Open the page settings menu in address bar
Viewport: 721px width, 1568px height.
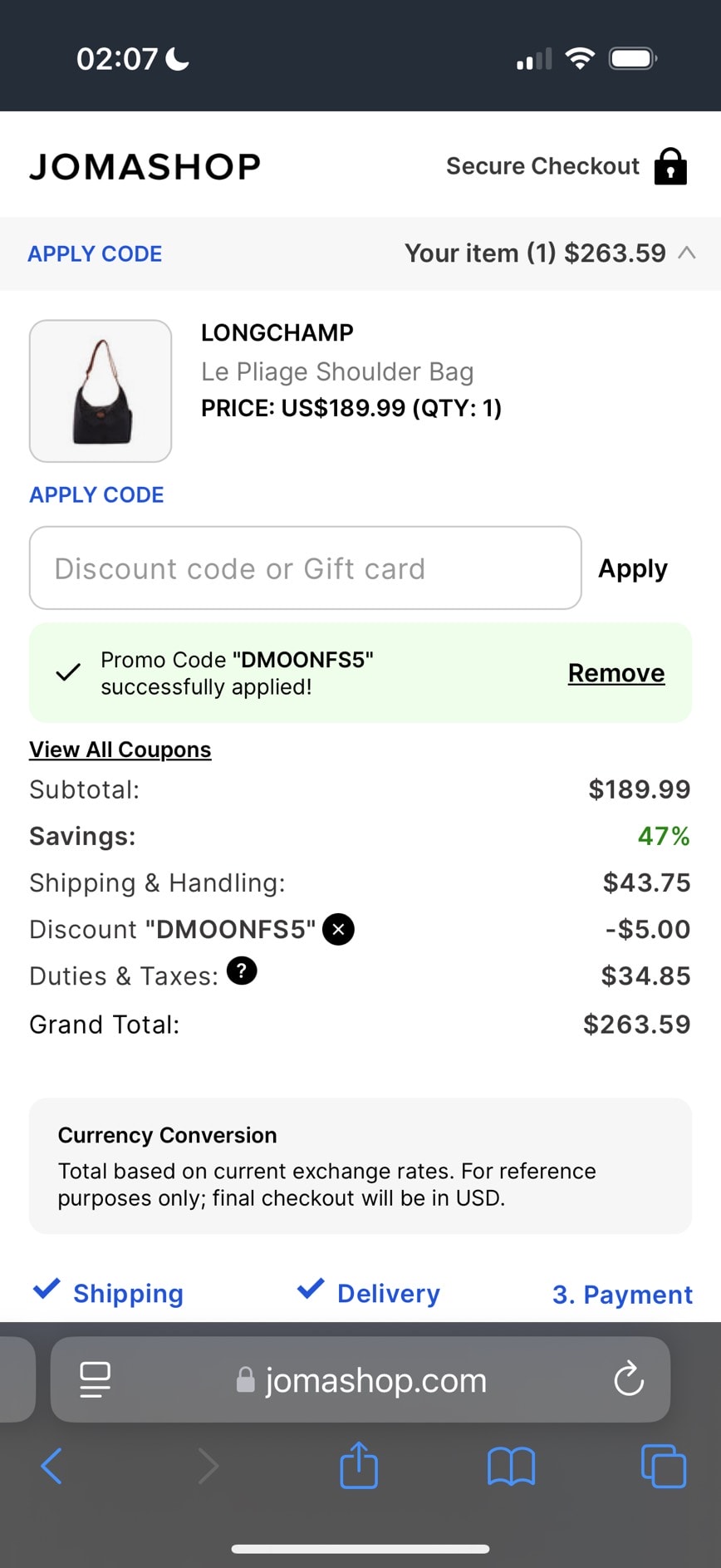(x=95, y=1380)
